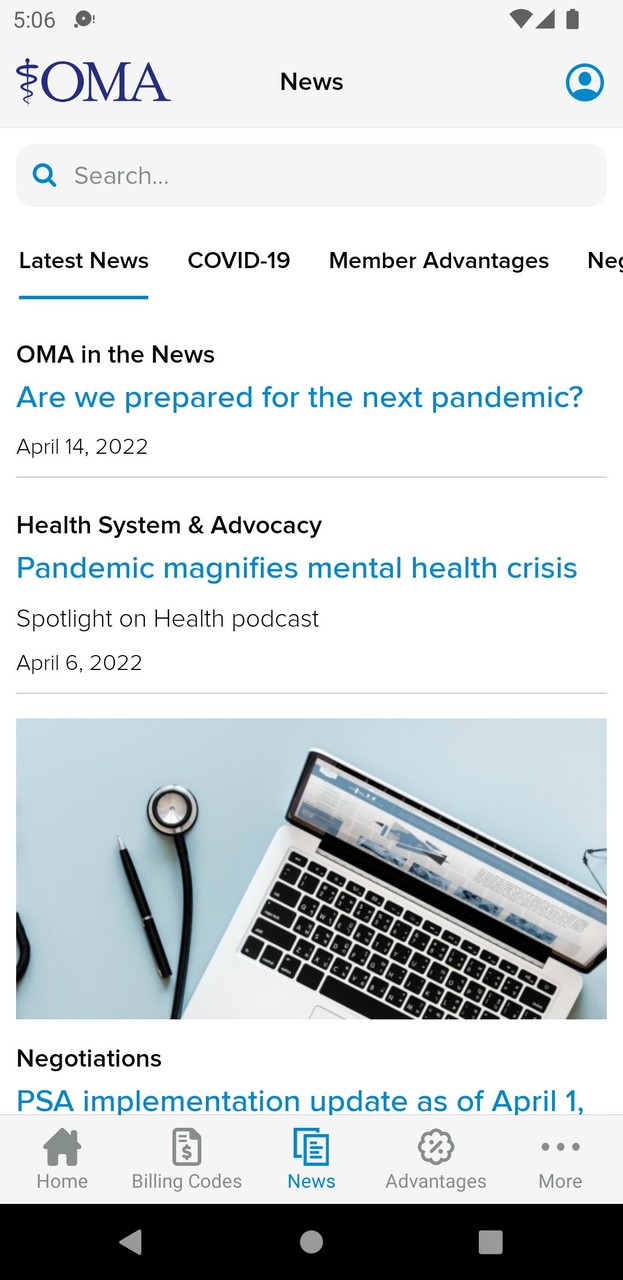Tap the Search field
Screen dimensions: 623x1280
[311, 176]
